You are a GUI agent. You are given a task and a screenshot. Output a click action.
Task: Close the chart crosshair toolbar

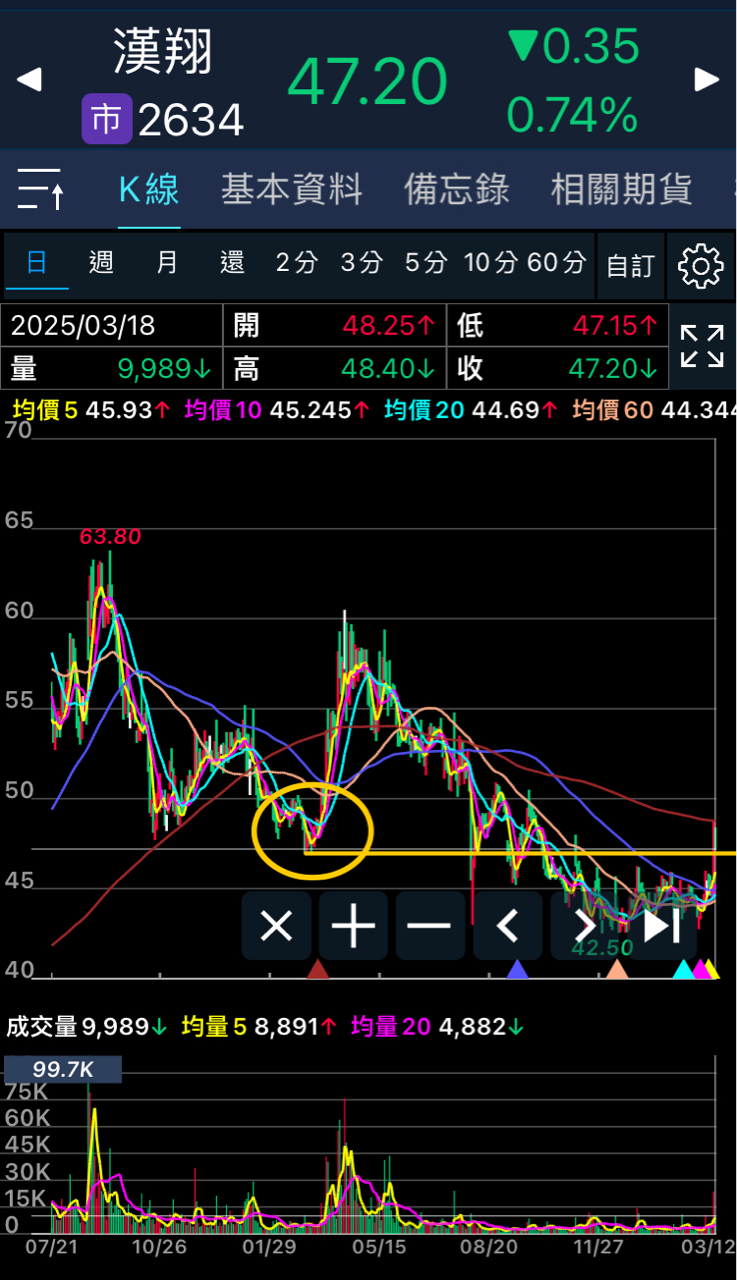click(276, 925)
